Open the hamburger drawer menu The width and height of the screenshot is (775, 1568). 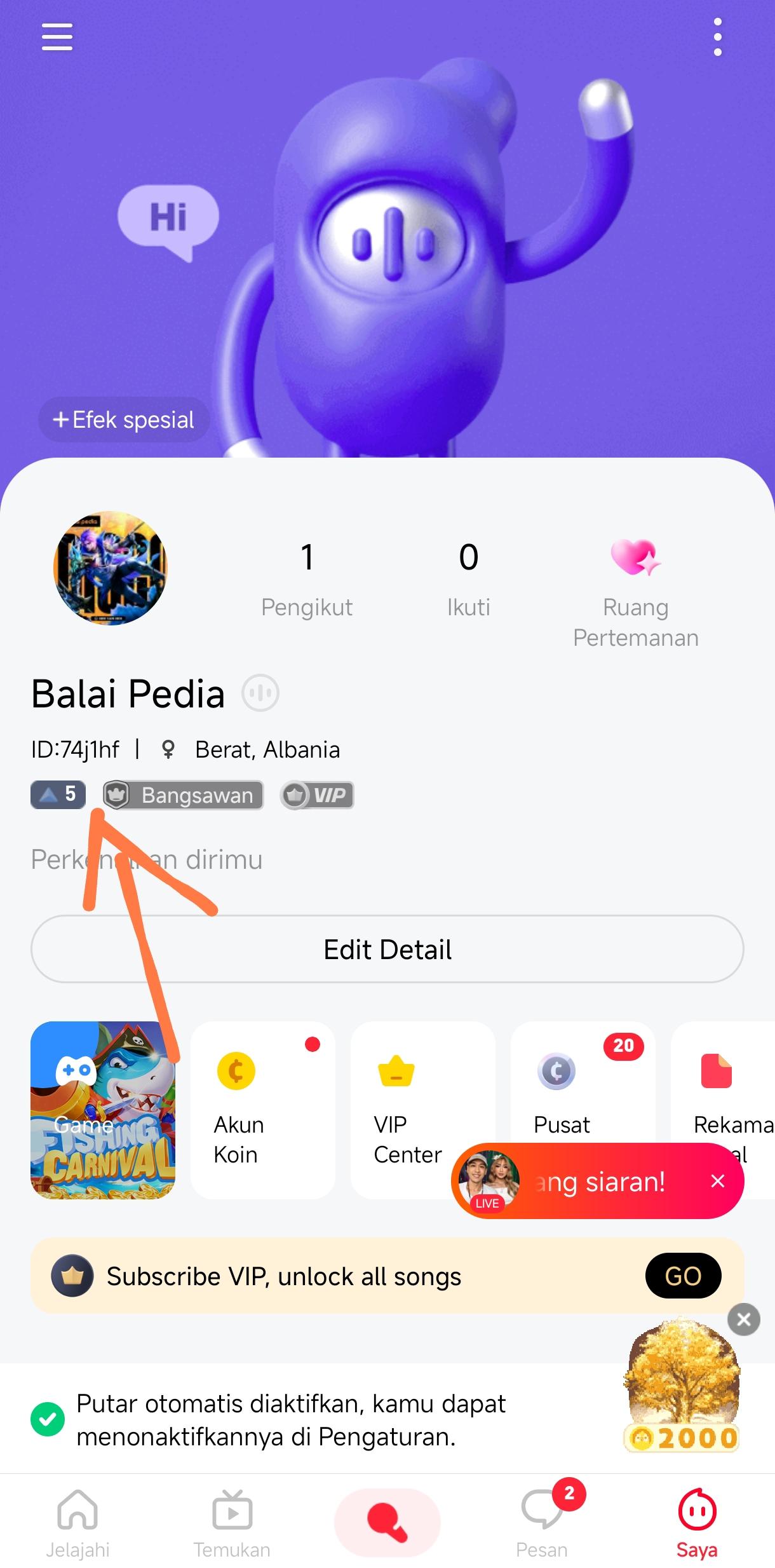57,37
